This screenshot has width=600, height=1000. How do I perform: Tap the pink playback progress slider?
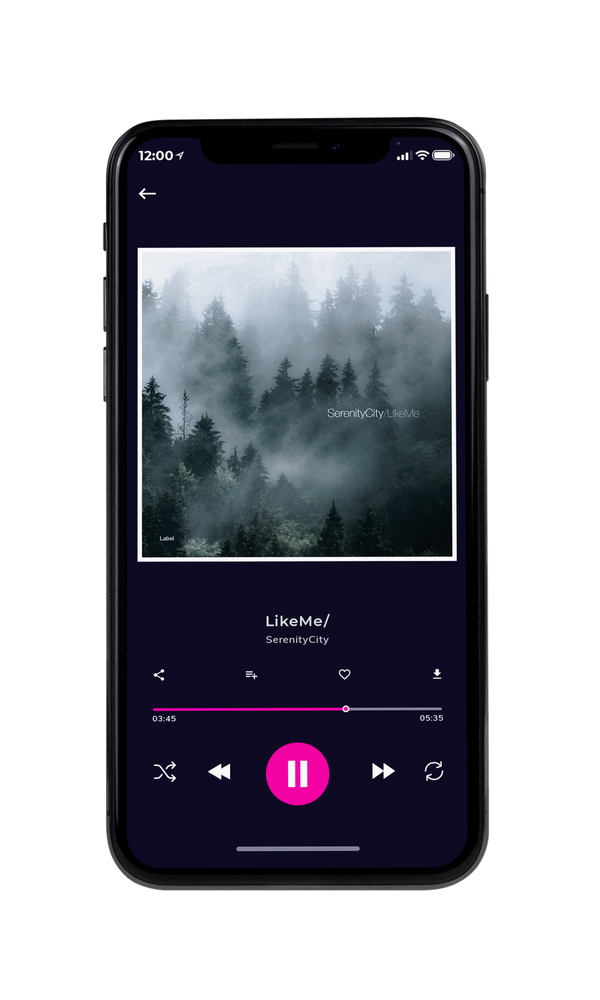(x=297, y=709)
